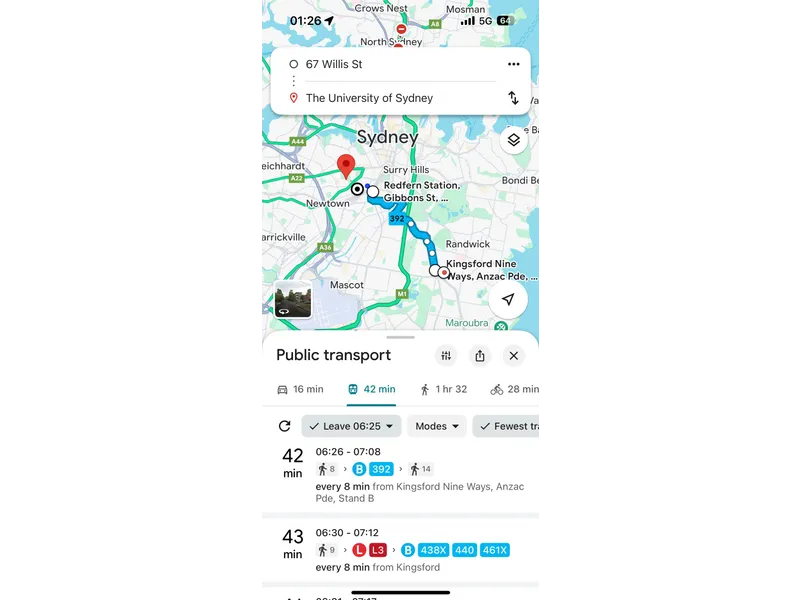Open the three-dot options menu
This screenshot has height=600, width=800.
pyautogui.click(x=513, y=64)
